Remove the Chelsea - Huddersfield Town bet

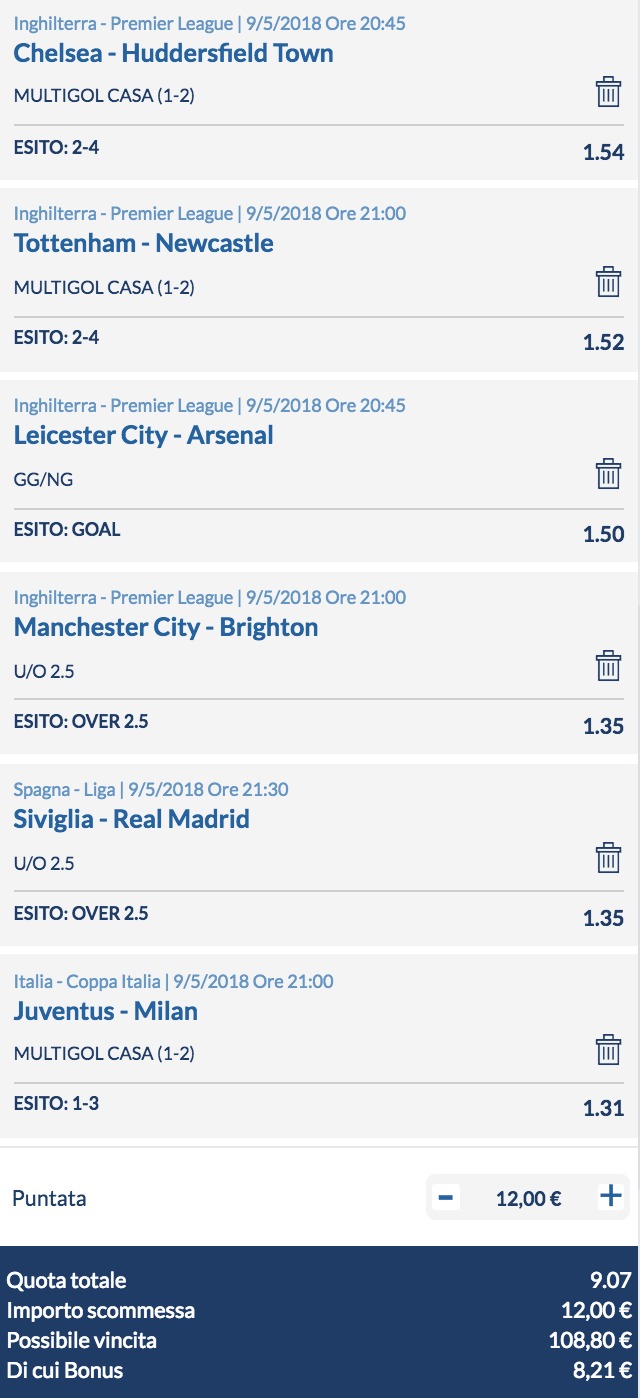608,92
